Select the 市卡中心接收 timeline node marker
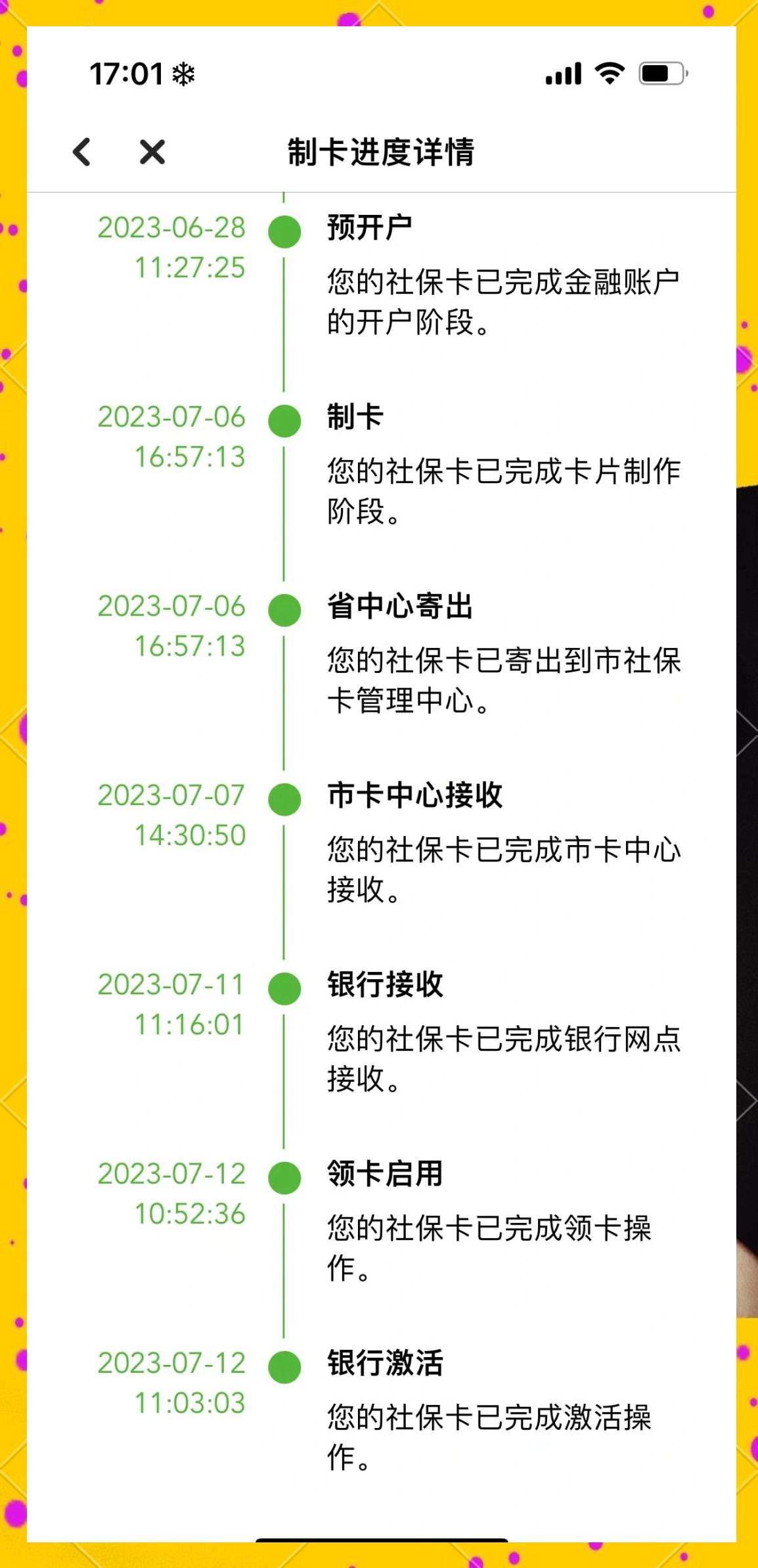This screenshot has width=758, height=1568. (284, 802)
